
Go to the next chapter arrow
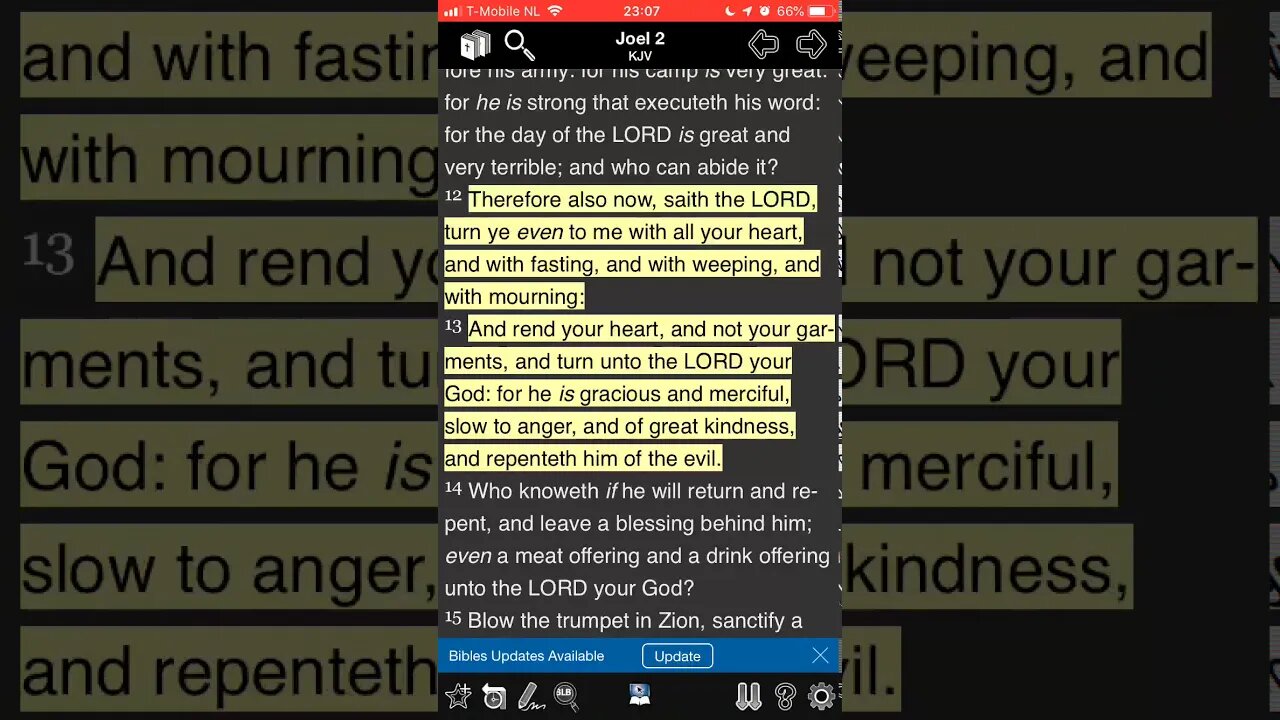(x=811, y=44)
